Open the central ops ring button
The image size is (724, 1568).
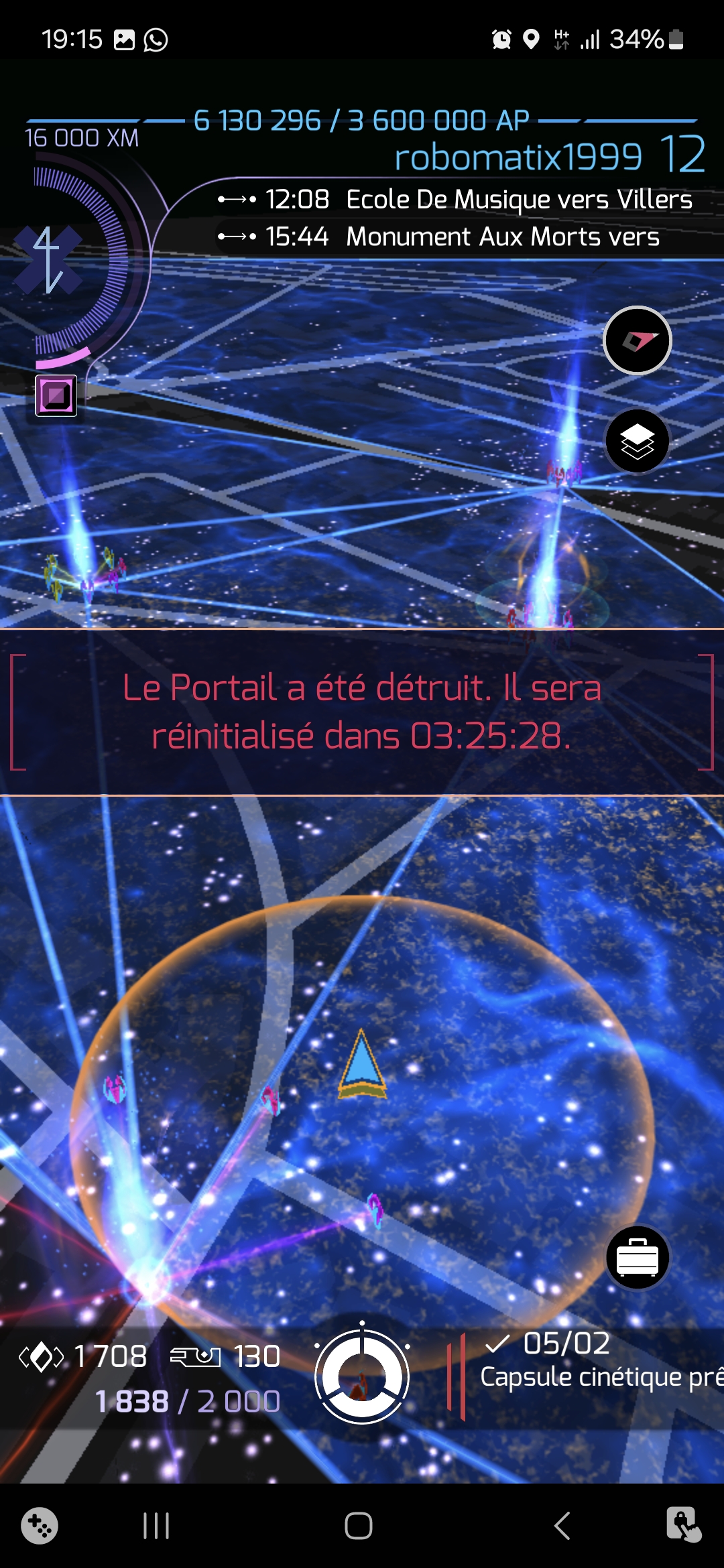[x=362, y=1377]
